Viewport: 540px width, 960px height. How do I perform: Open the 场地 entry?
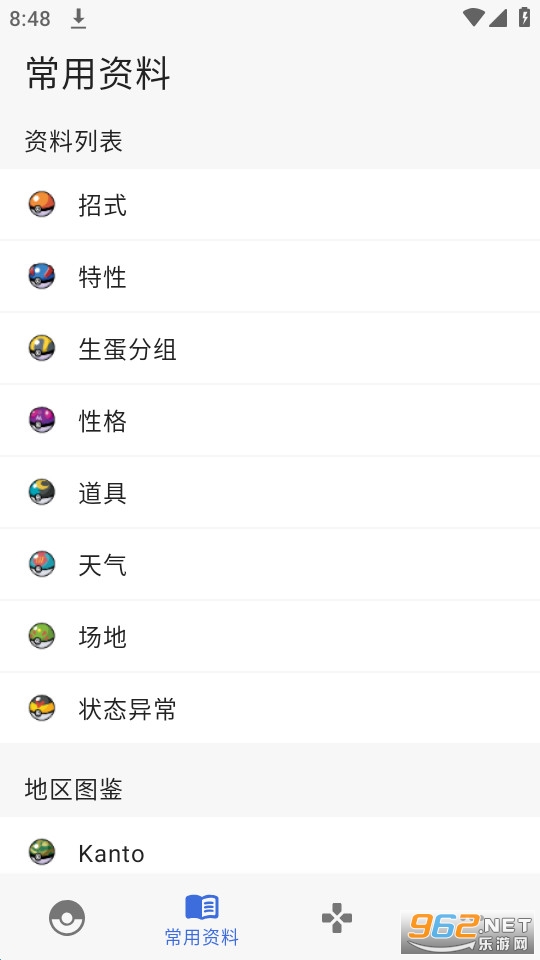pos(270,637)
